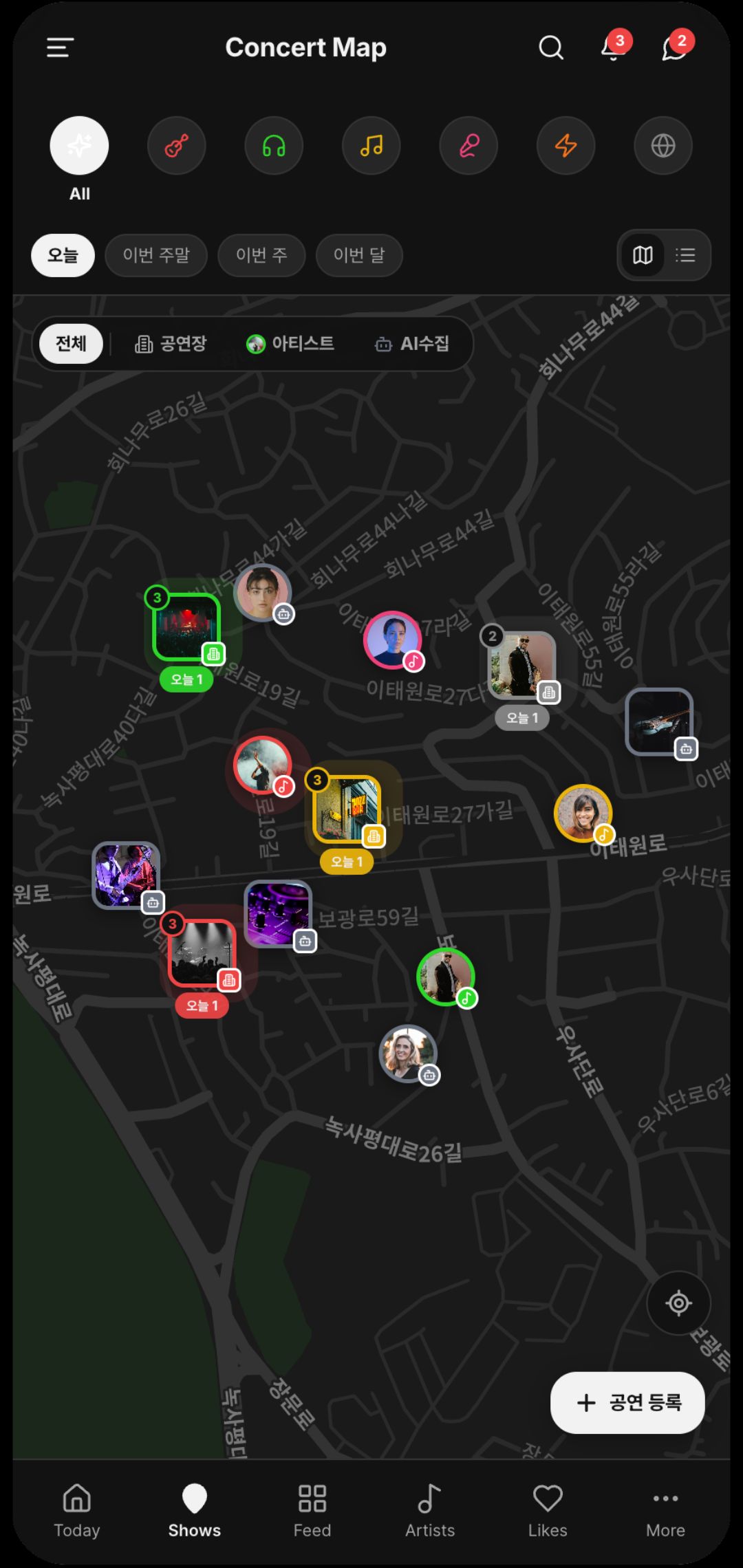743x1568 pixels.
Task: Switch to list view mode
Action: pos(685,255)
